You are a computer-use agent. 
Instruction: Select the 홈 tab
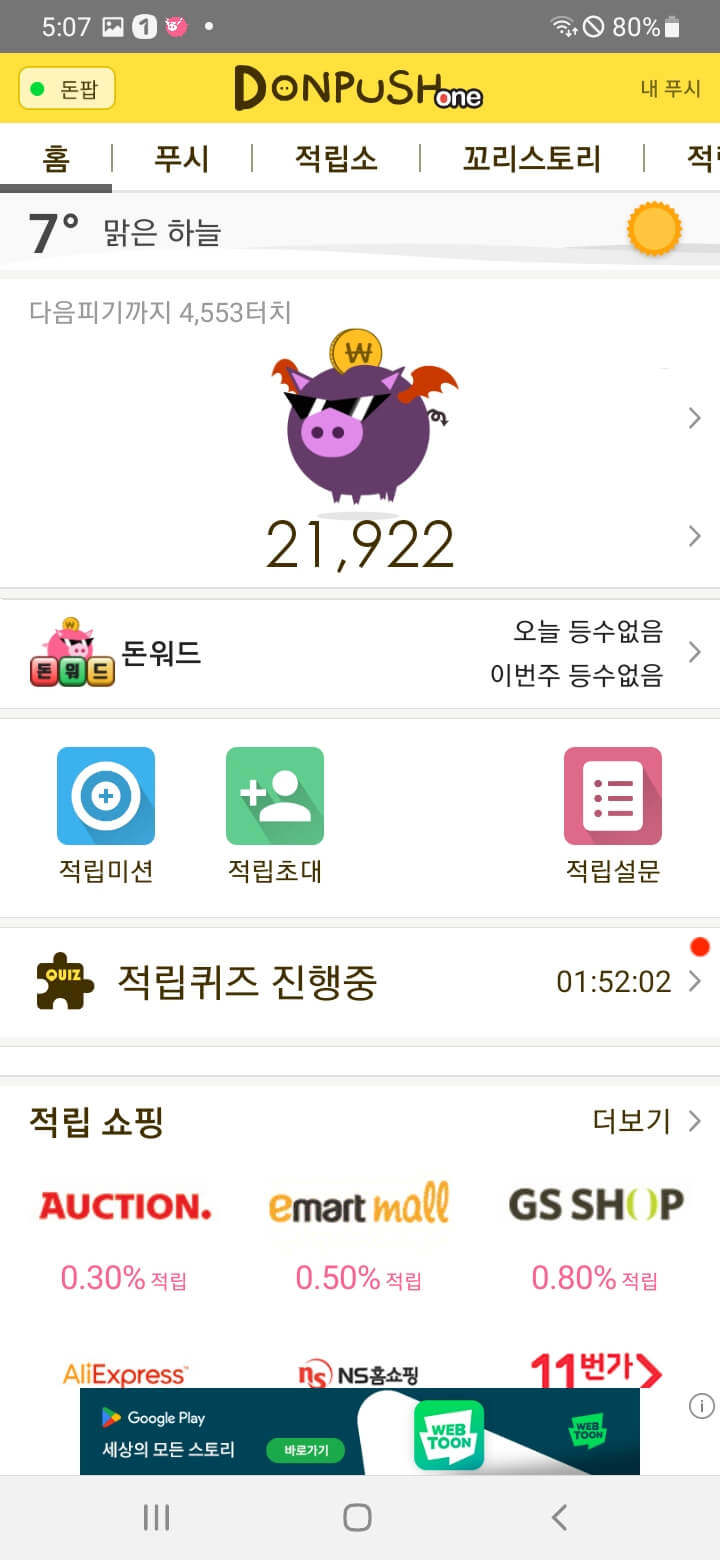click(x=56, y=158)
